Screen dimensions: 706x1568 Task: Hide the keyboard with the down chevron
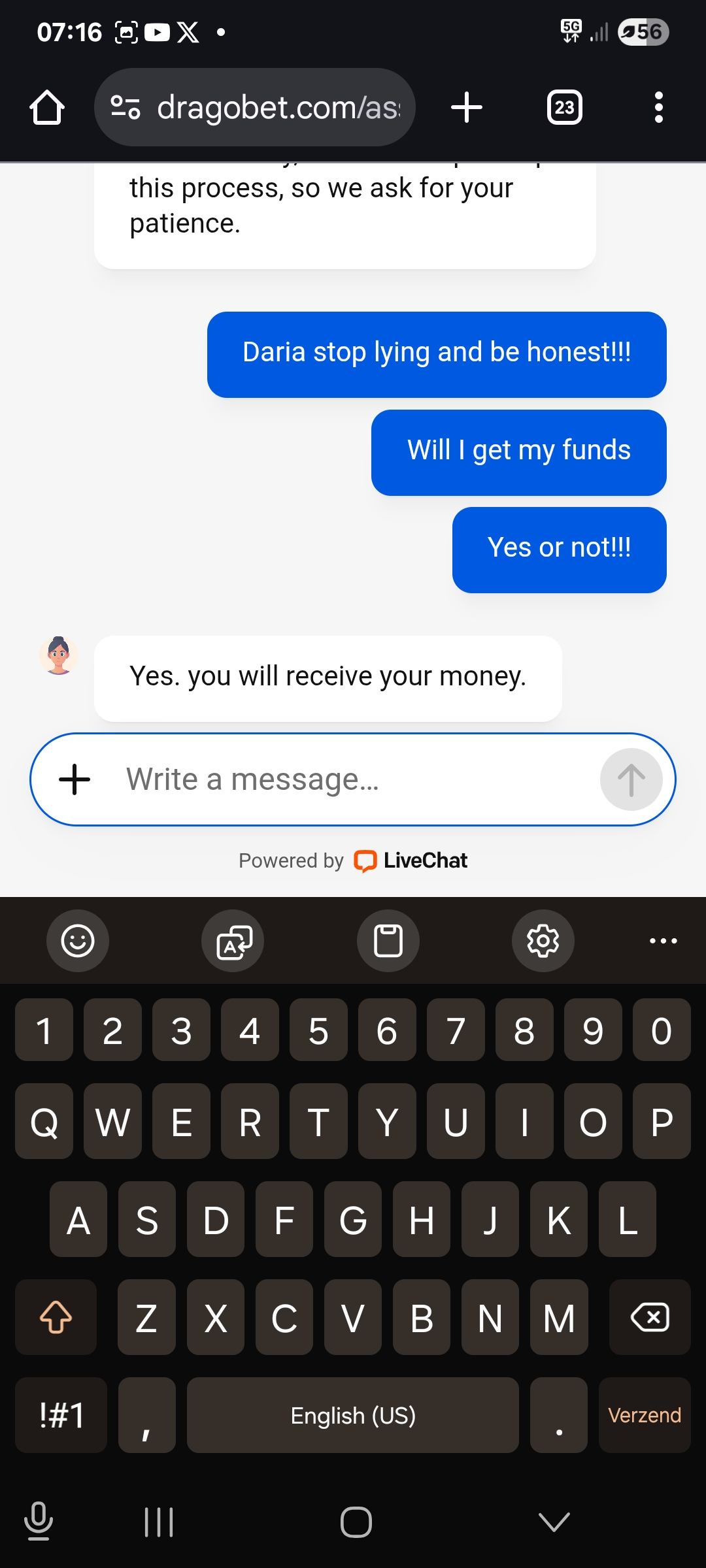pos(554,1521)
